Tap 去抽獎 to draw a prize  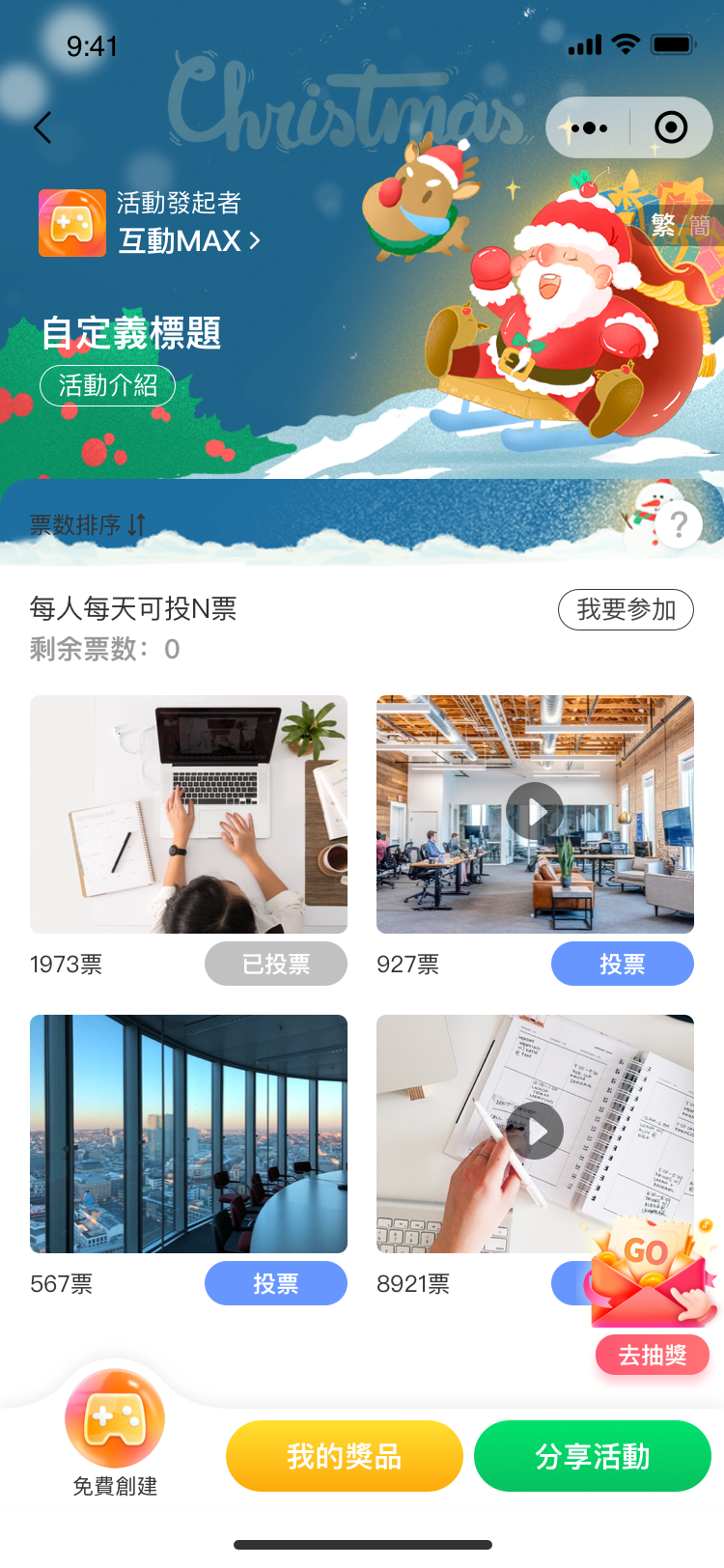point(653,1355)
